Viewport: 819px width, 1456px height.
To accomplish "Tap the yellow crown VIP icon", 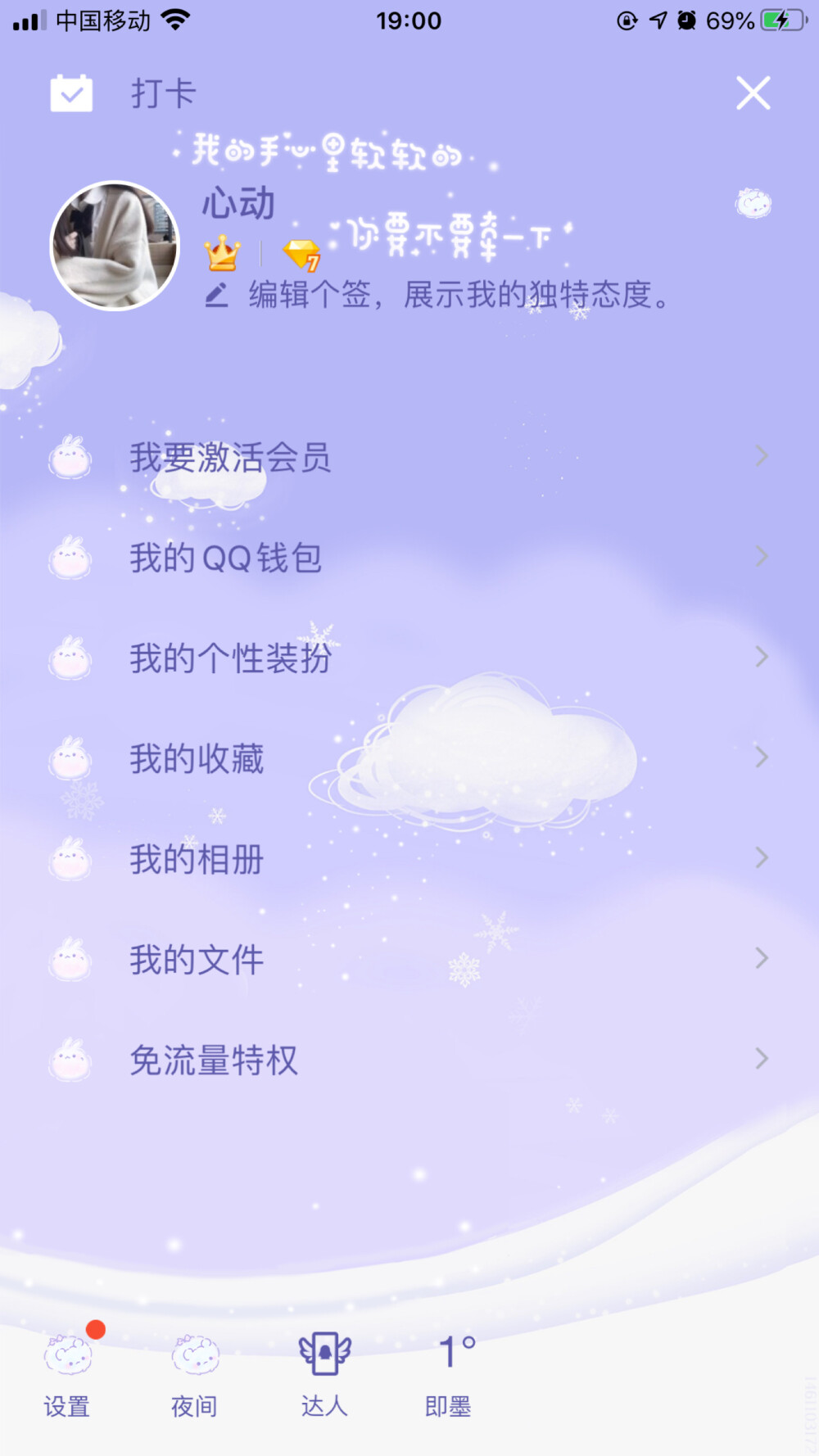I will 222,255.
